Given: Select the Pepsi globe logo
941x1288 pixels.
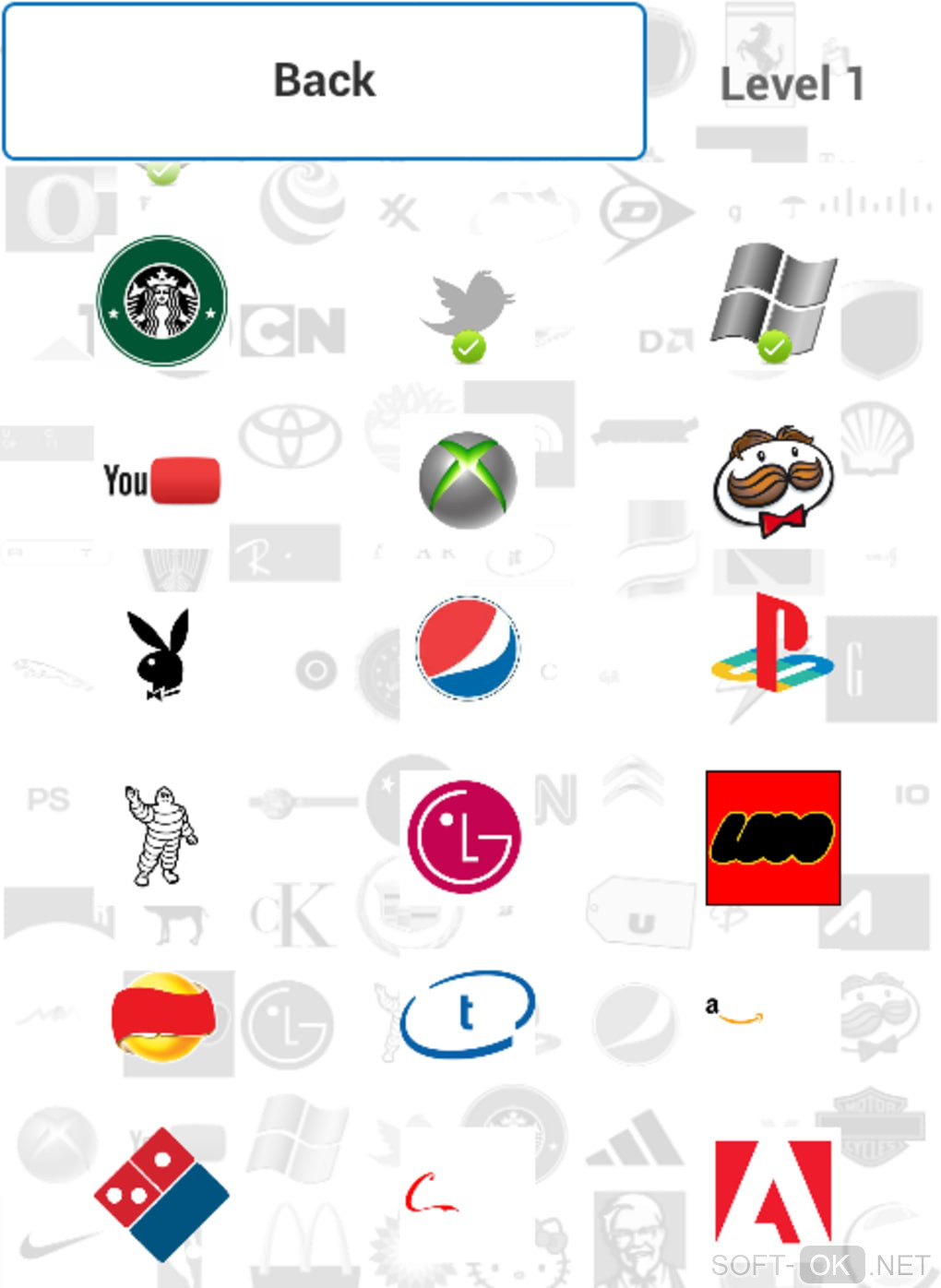Looking at the screenshot, I should coord(468,649).
